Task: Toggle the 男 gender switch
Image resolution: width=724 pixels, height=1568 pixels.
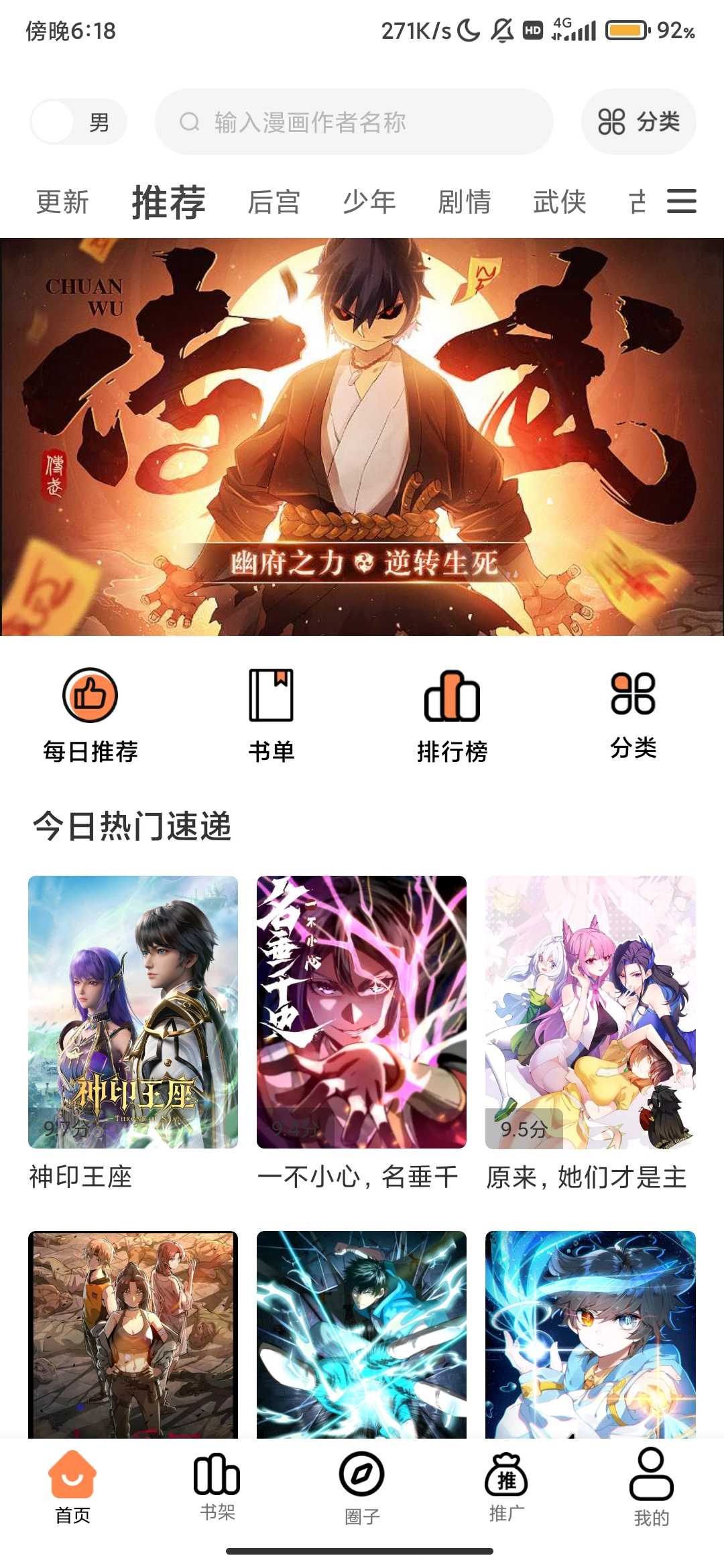Action: [x=78, y=122]
